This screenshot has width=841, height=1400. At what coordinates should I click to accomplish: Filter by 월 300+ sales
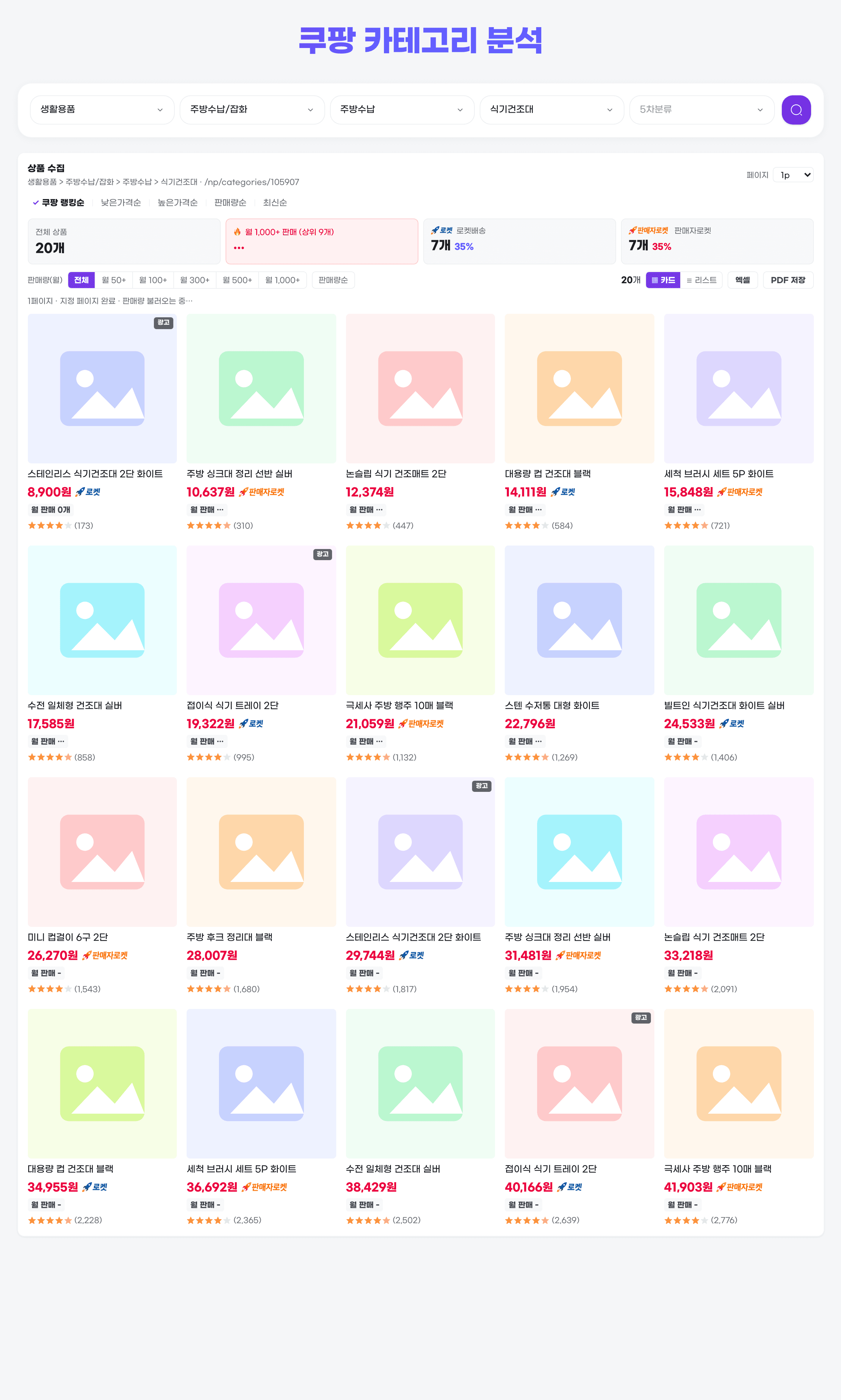195,280
